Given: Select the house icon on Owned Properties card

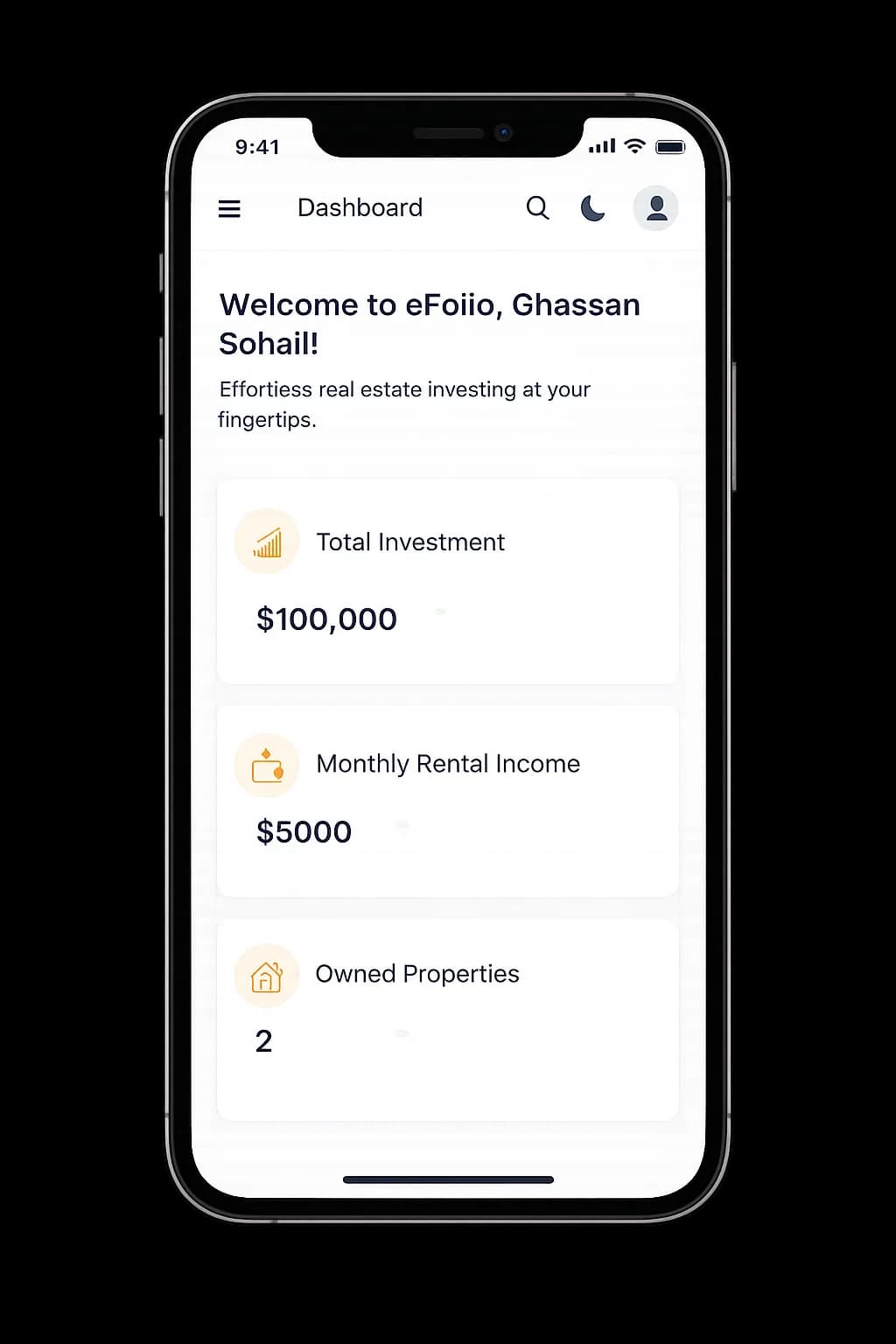Looking at the screenshot, I should coord(266,974).
